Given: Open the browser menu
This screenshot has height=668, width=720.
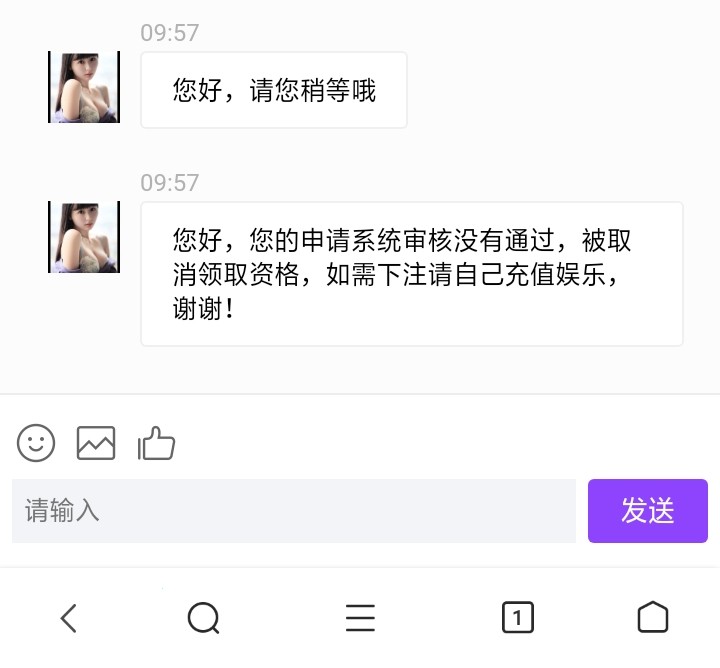Looking at the screenshot, I should [x=360, y=618].
